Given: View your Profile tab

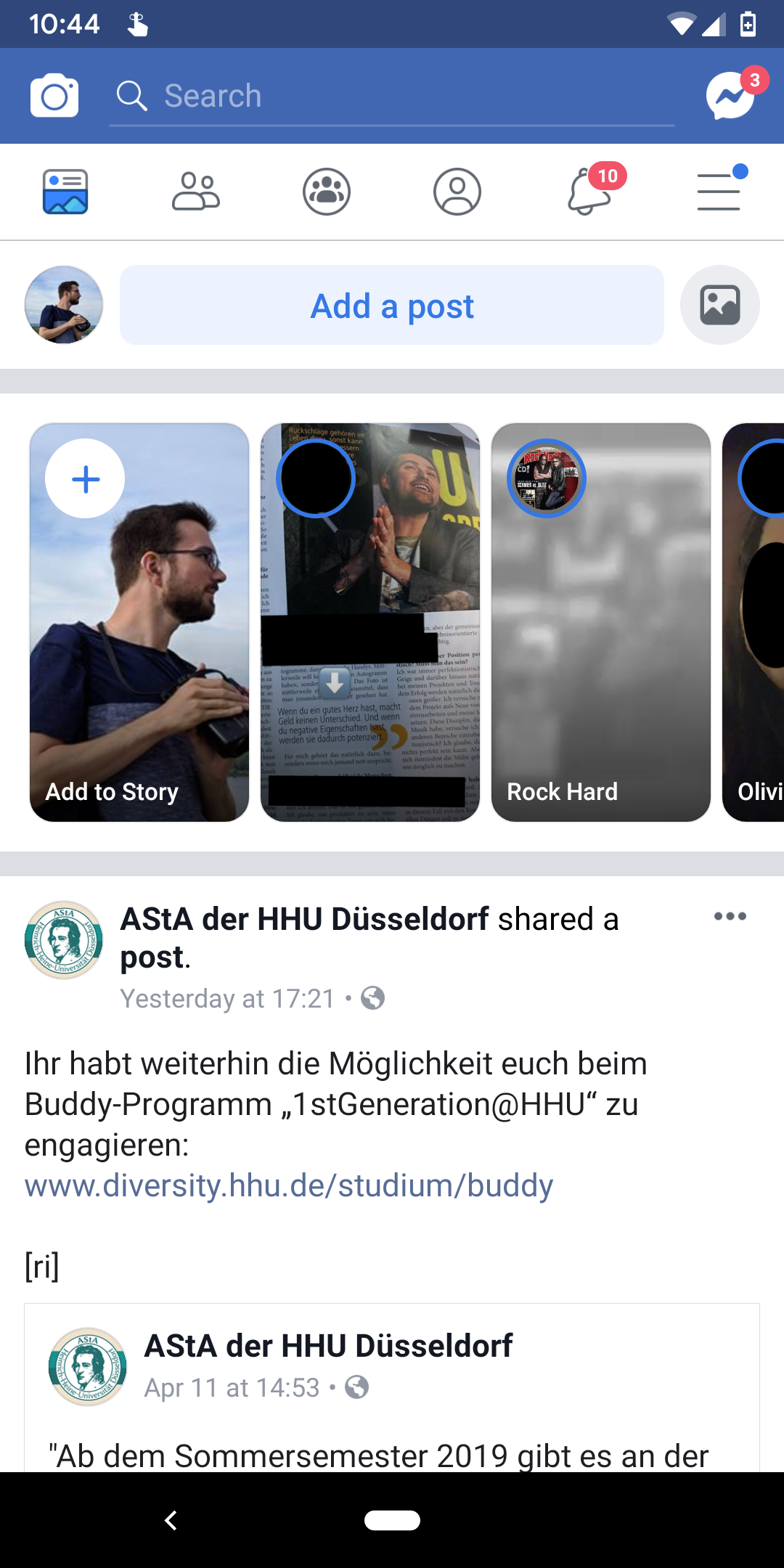Looking at the screenshot, I should 457,191.
